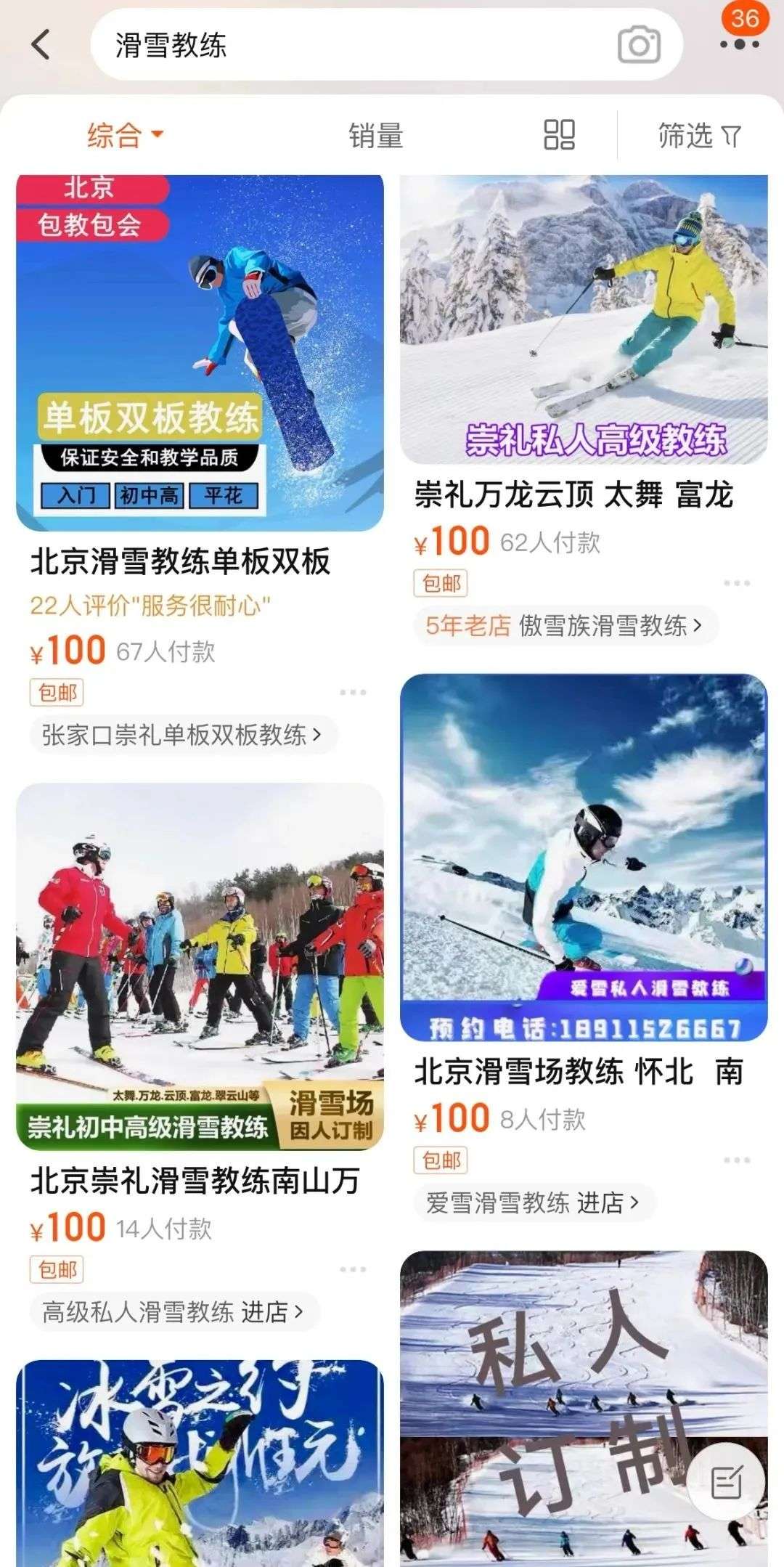Tap the floating feedback note button
The image size is (784, 1567).
click(727, 1482)
